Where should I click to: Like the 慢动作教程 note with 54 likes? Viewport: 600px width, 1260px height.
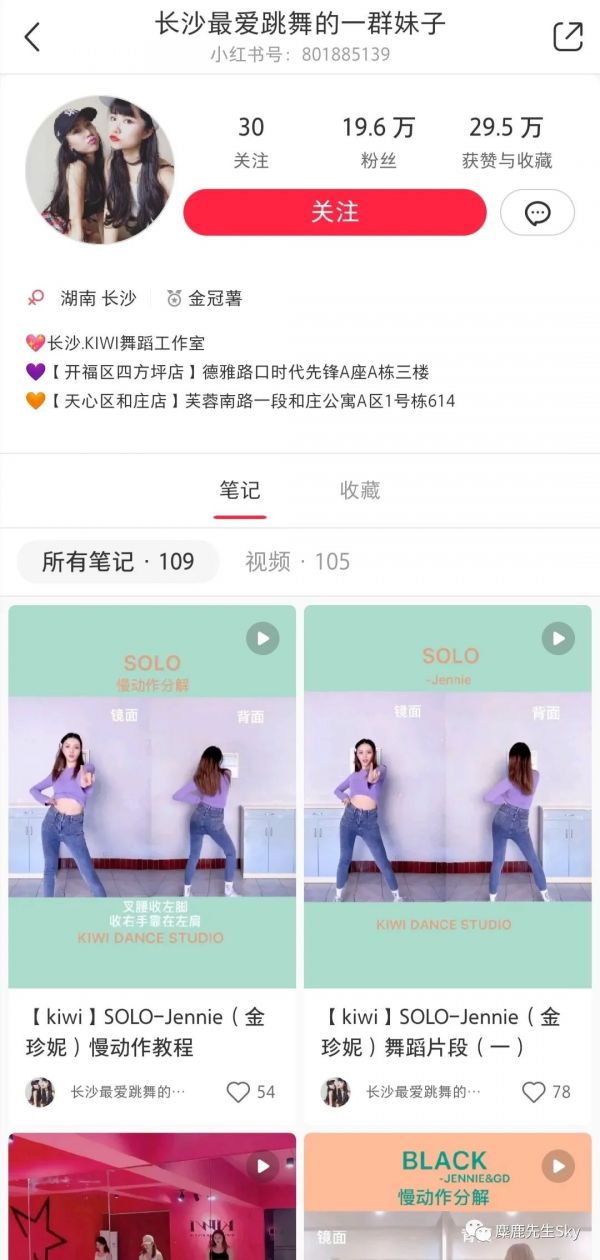(239, 1092)
